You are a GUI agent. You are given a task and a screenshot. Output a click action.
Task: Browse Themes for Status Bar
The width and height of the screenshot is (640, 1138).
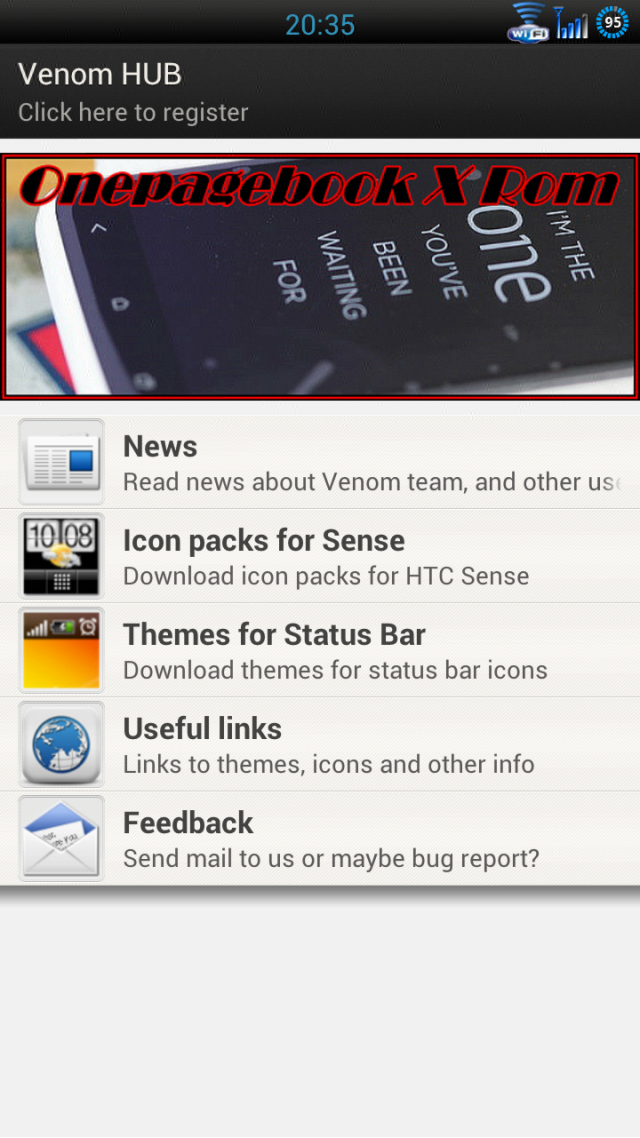click(x=320, y=651)
